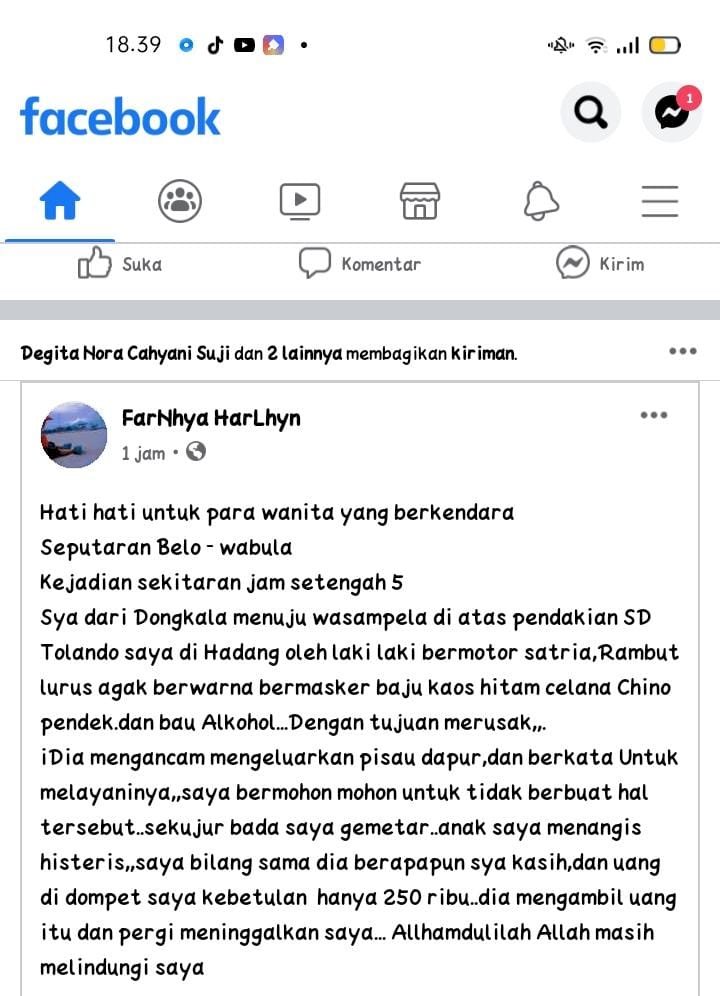Open overflow menu on FarNhya HarLhyn's post

653,416
